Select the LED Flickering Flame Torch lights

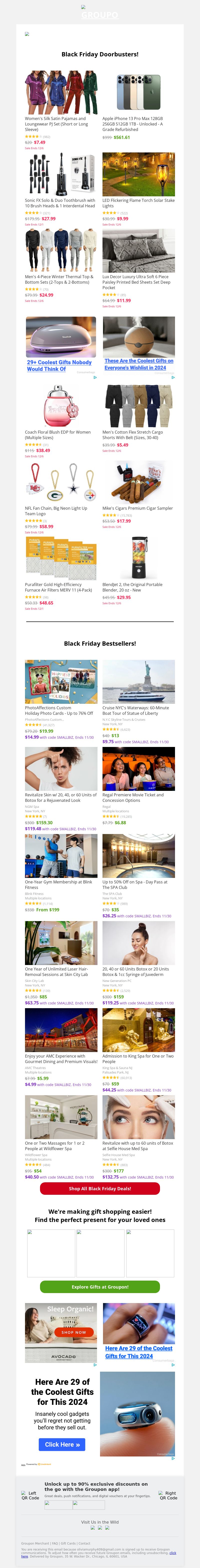tap(138, 175)
